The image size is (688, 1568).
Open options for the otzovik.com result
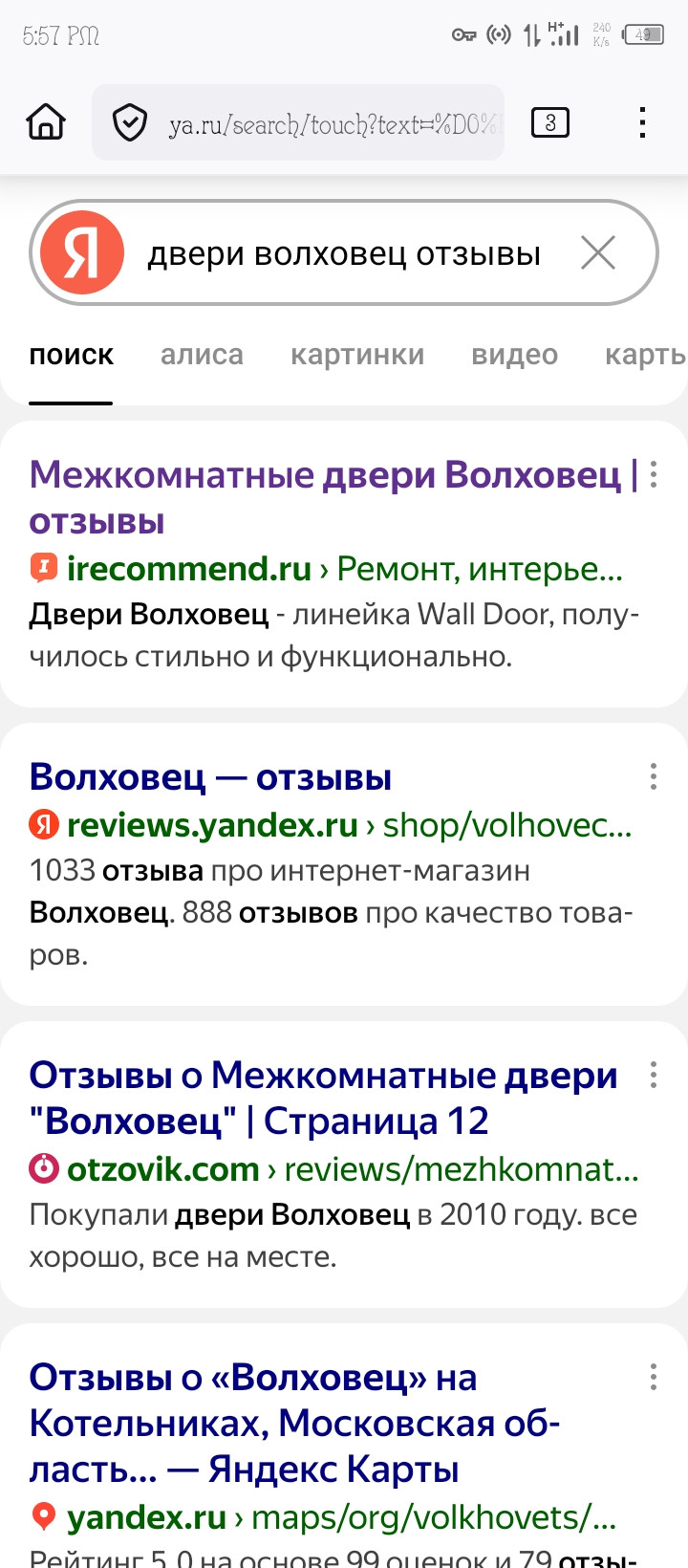click(x=654, y=1075)
